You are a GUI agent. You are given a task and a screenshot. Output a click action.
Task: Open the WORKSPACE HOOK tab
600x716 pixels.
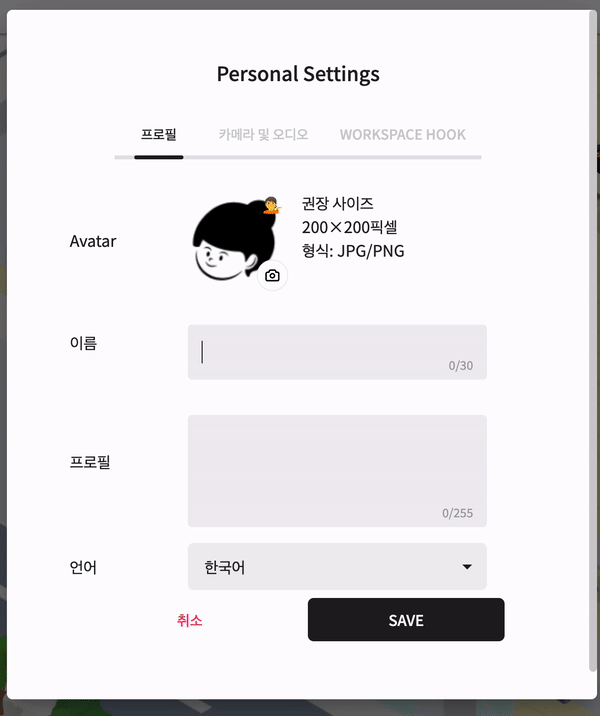[x=402, y=134]
